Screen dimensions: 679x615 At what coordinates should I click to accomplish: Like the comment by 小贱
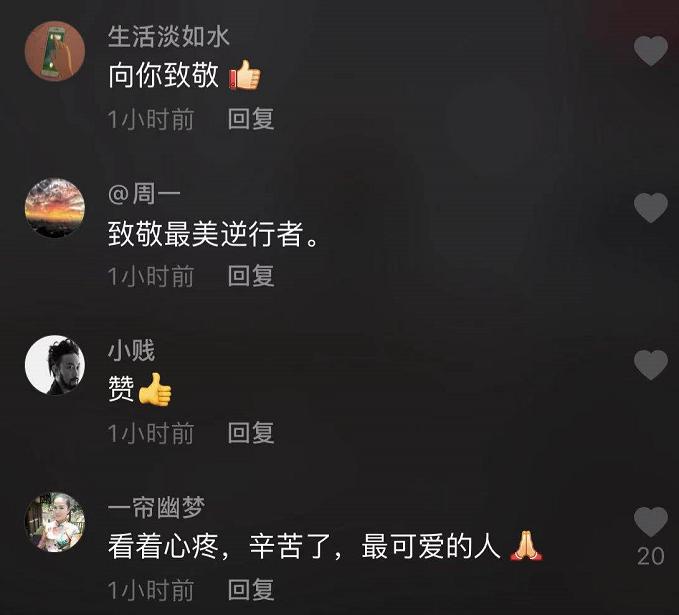point(651,365)
